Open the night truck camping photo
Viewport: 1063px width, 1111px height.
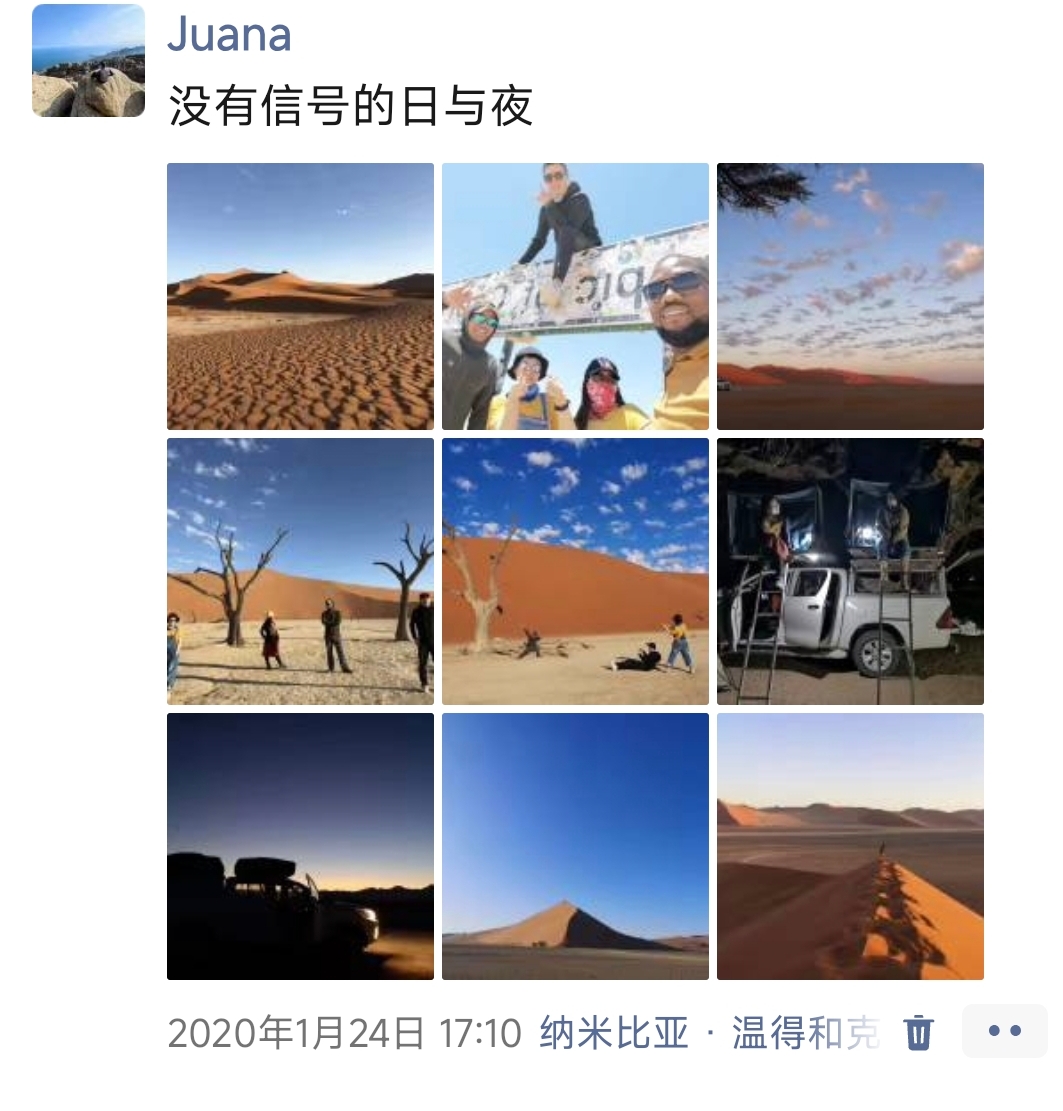(x=850, y=571)
